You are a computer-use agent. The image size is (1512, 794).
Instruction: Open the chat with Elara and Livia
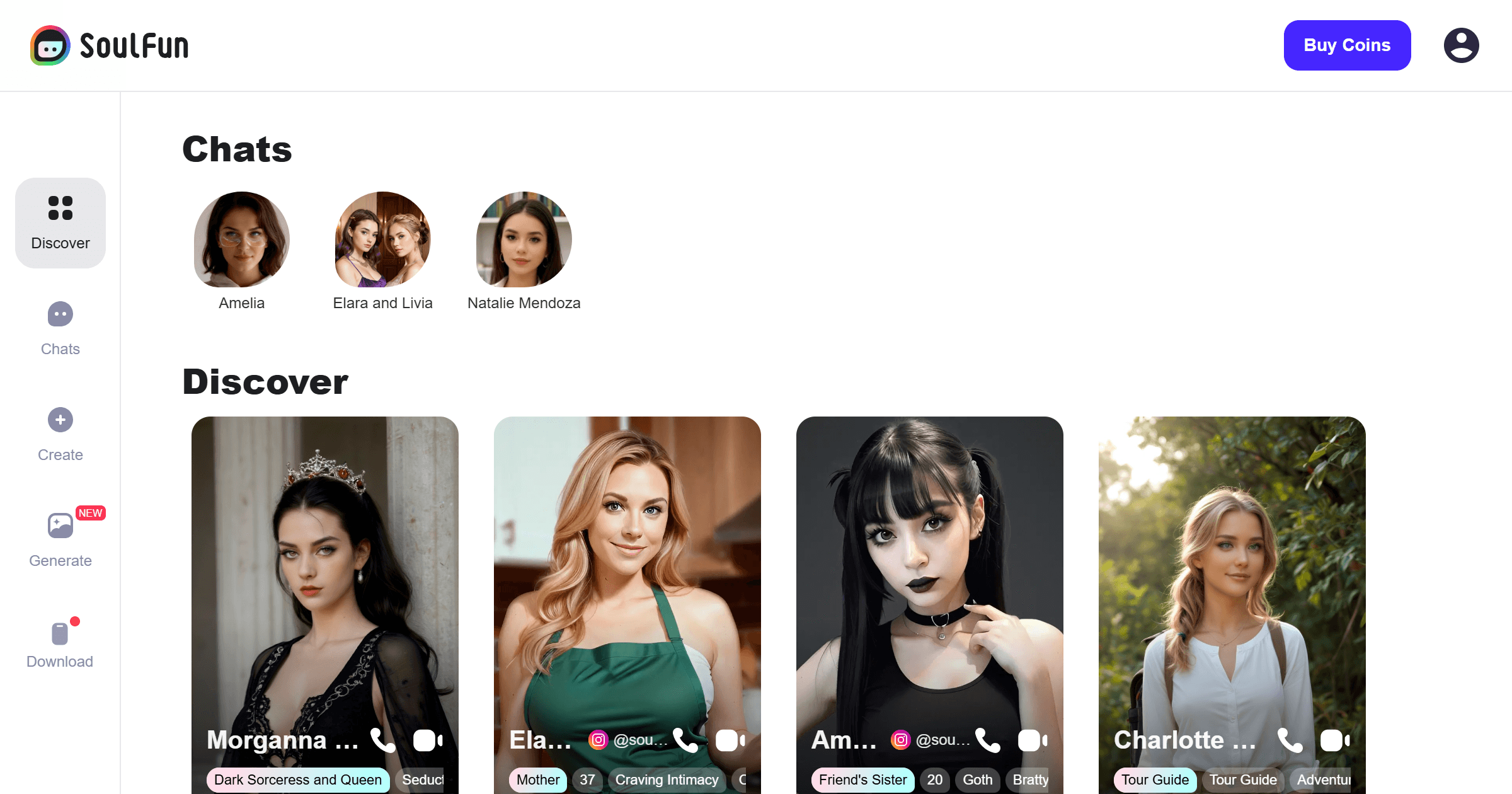382,240
